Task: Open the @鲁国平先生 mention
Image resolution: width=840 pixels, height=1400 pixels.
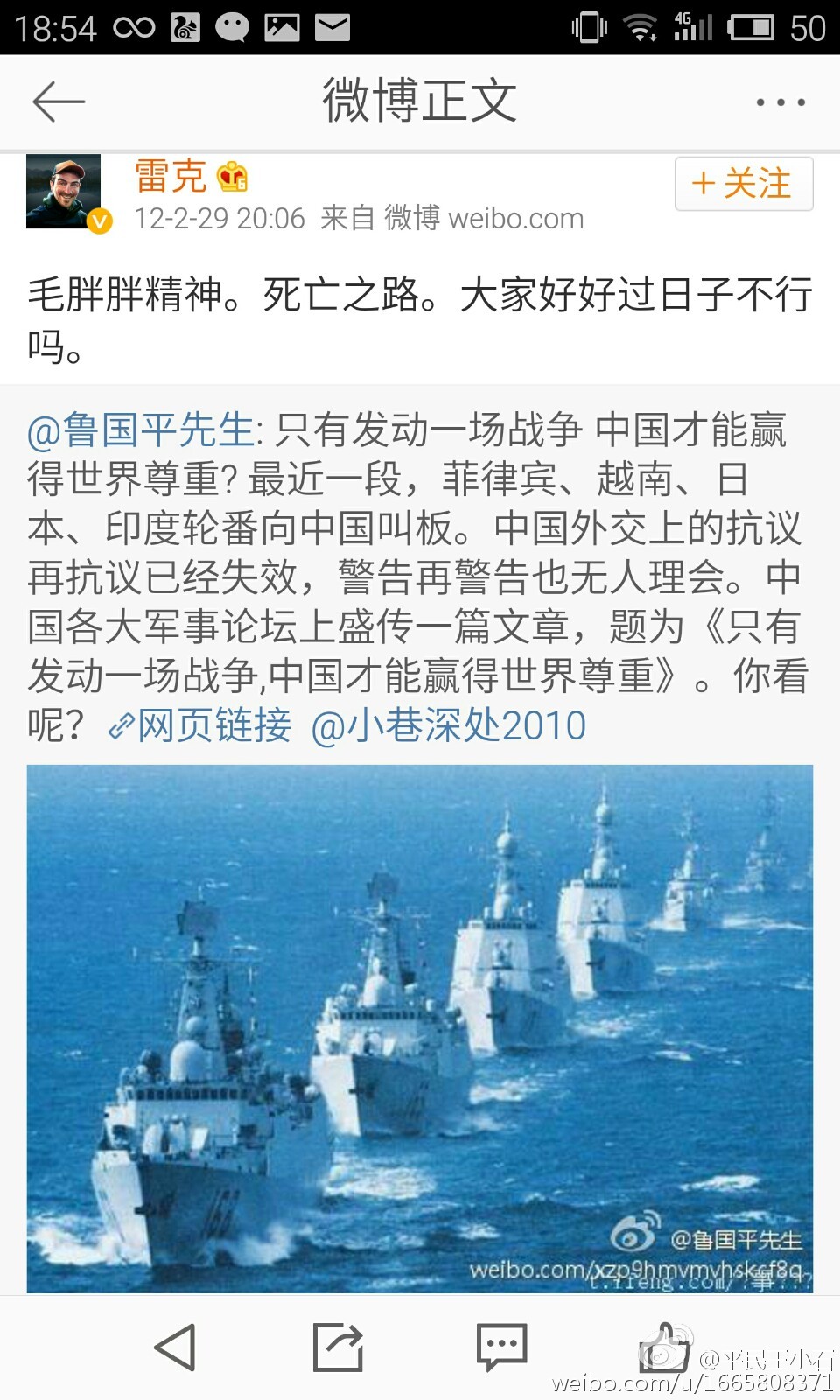Action: (x=140, y=430)
